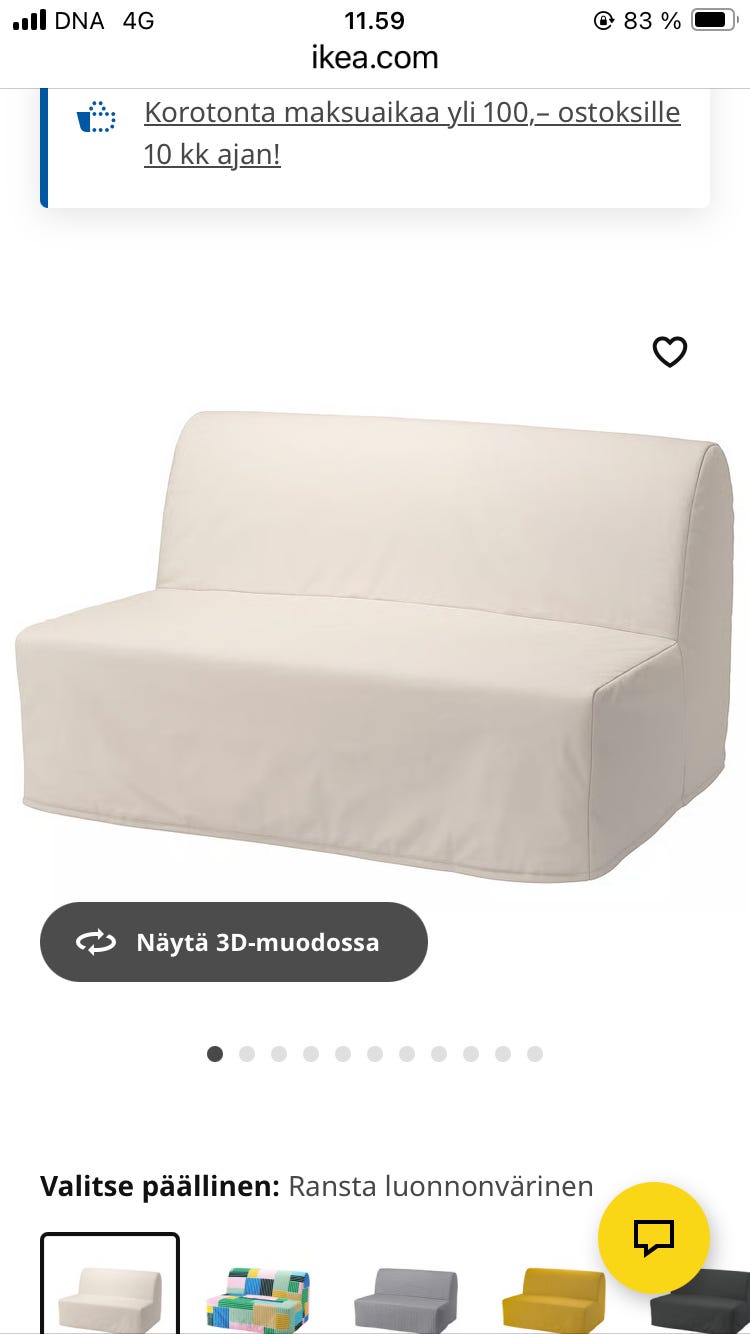Add the sofa to favorites with the heart
The width and height of the screenshot is (750, 1334).
669,352
